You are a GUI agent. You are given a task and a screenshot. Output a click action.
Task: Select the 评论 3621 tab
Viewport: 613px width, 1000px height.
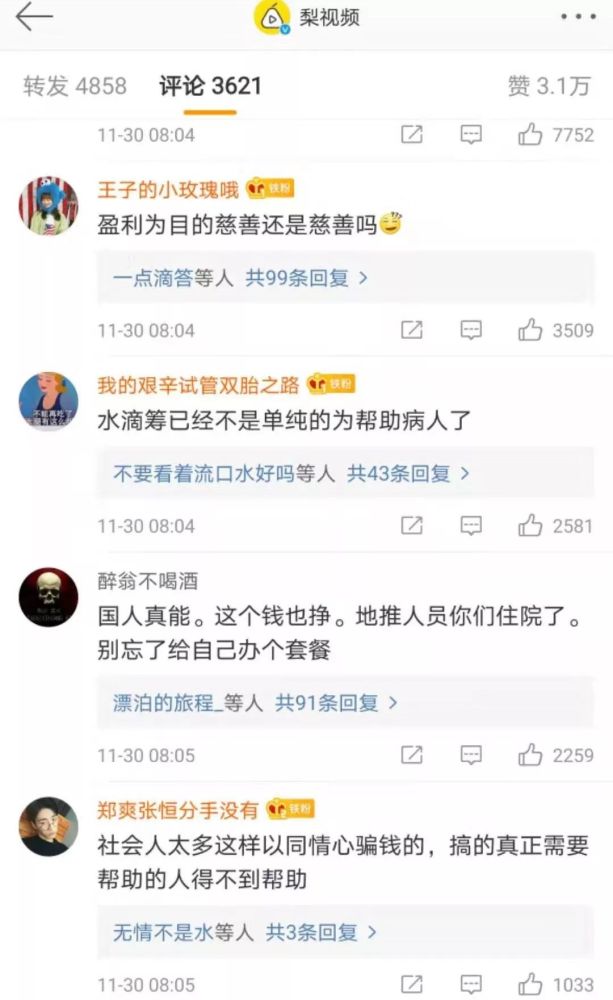(x=210, y=86)
